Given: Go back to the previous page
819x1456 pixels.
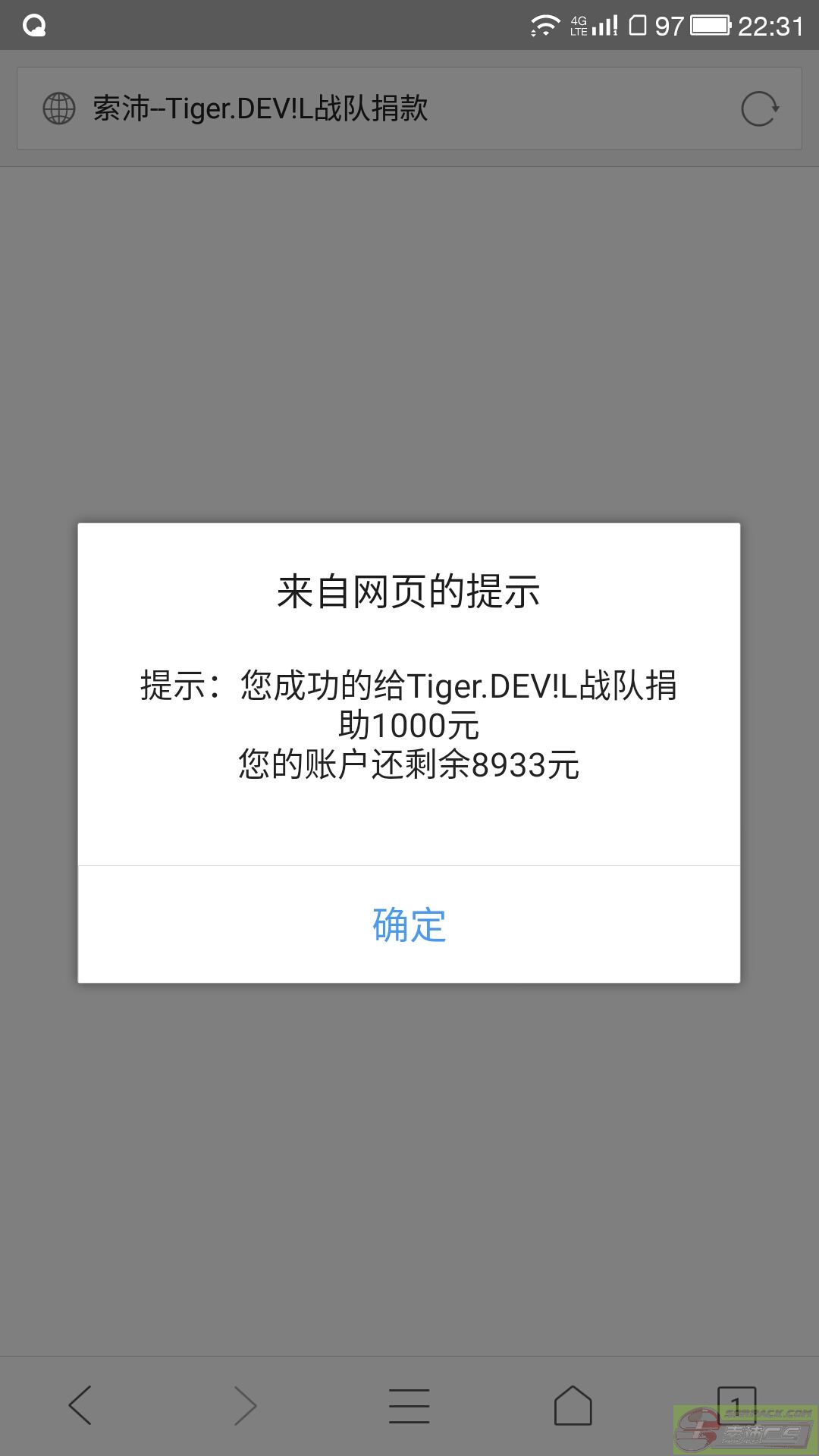Looking at the screenshot, I should (x=80, y=1405).
